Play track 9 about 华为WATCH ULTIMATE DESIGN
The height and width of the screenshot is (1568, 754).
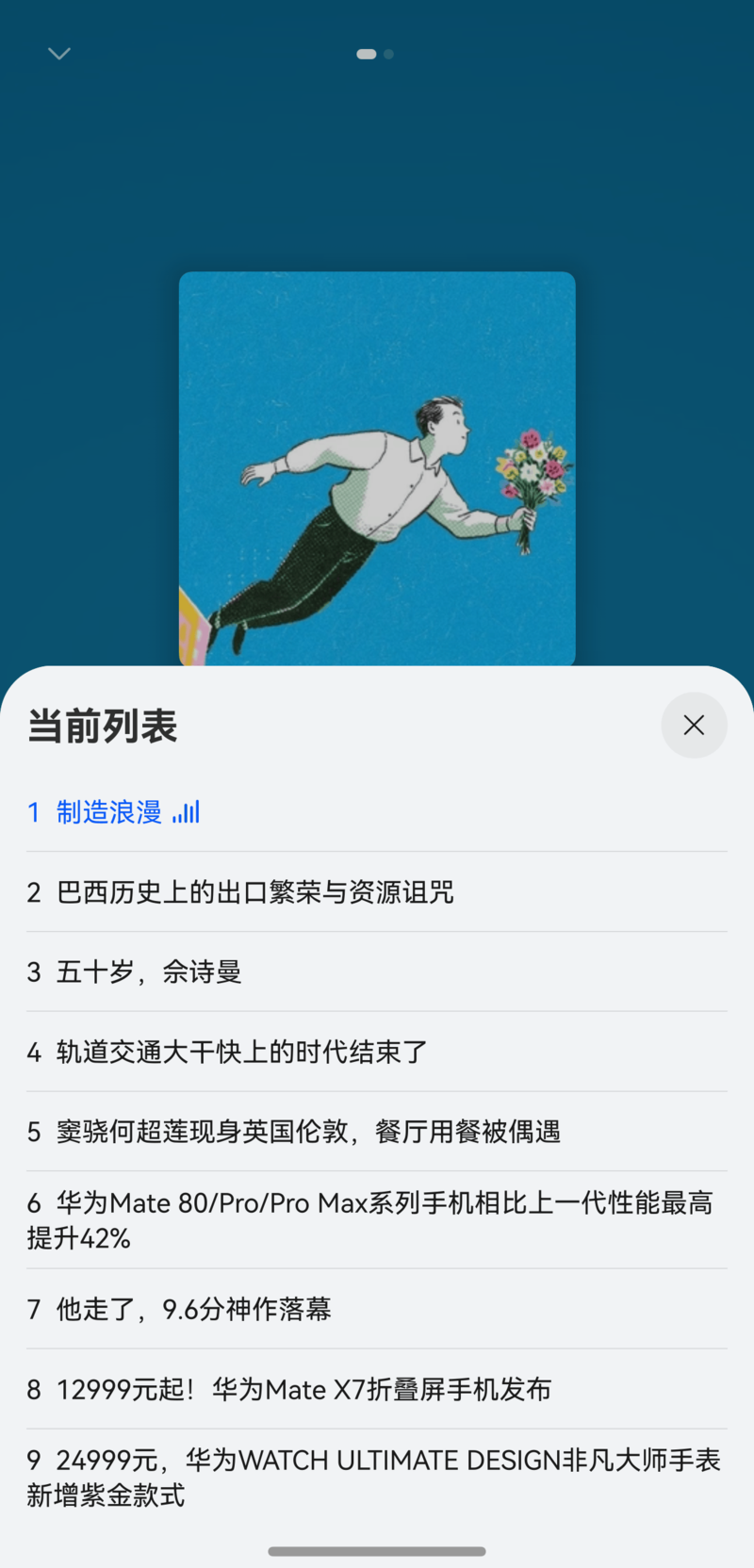[x=377, y=1477]
